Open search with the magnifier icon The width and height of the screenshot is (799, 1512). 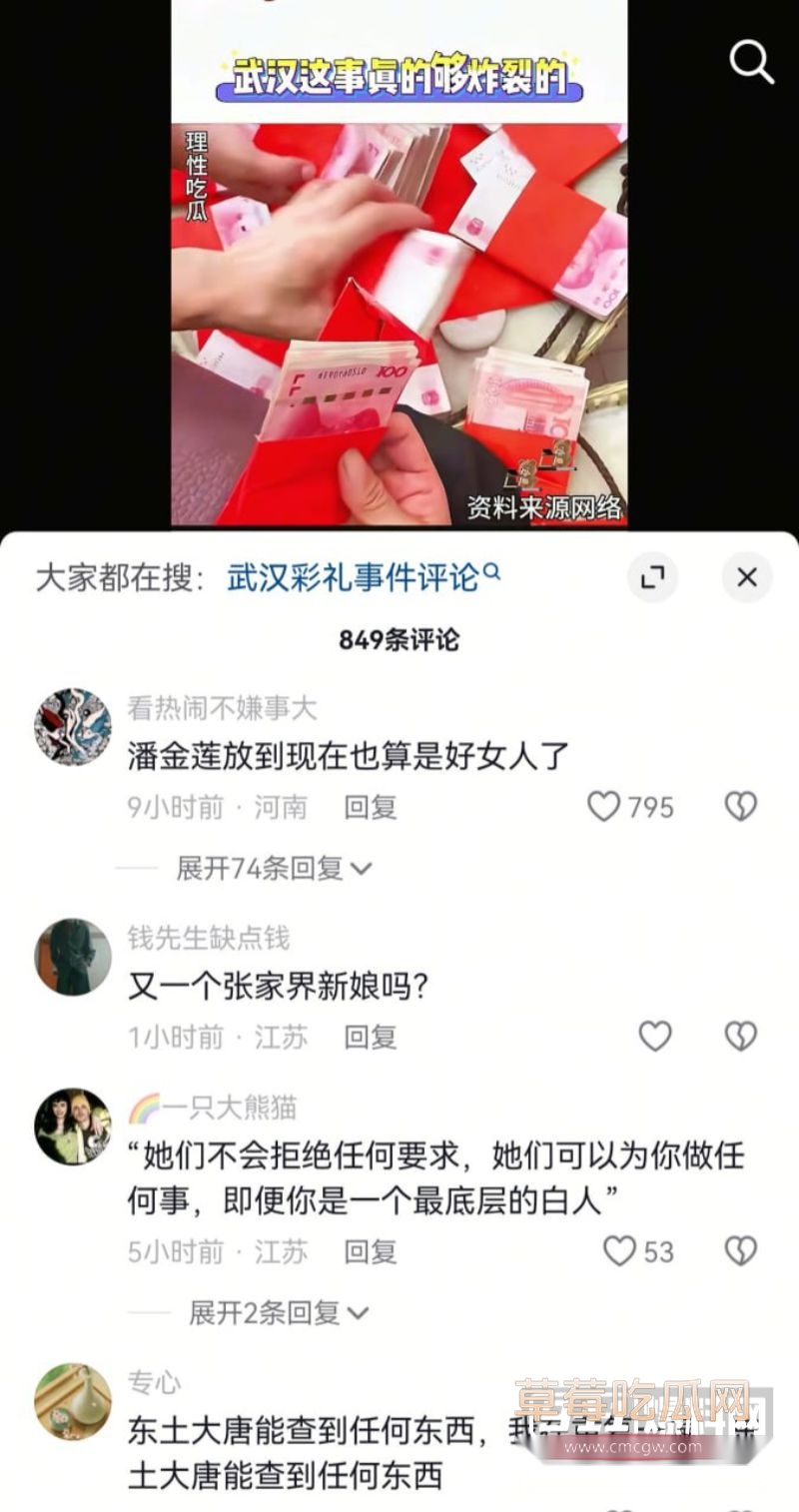point(749,62)
